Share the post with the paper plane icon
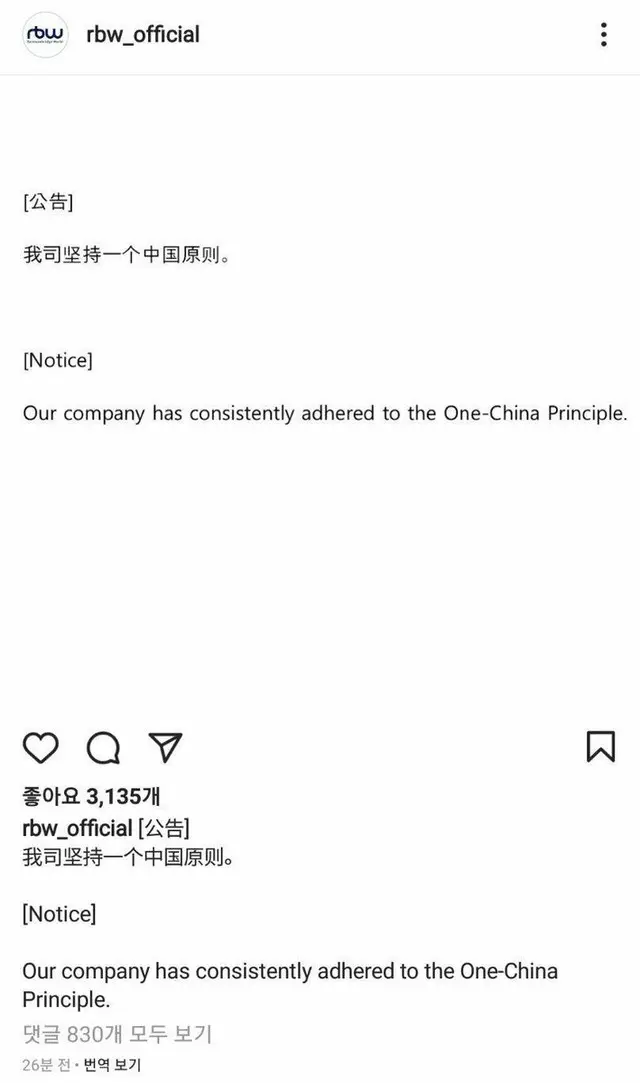The image size is (640, 1083). 164,746
